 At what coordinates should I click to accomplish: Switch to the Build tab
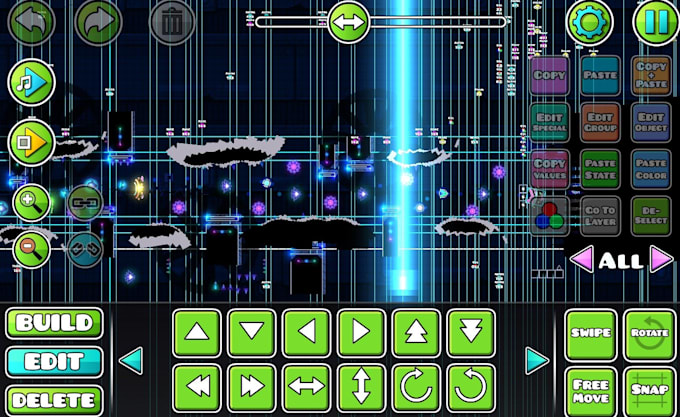(x=54, y=323)
